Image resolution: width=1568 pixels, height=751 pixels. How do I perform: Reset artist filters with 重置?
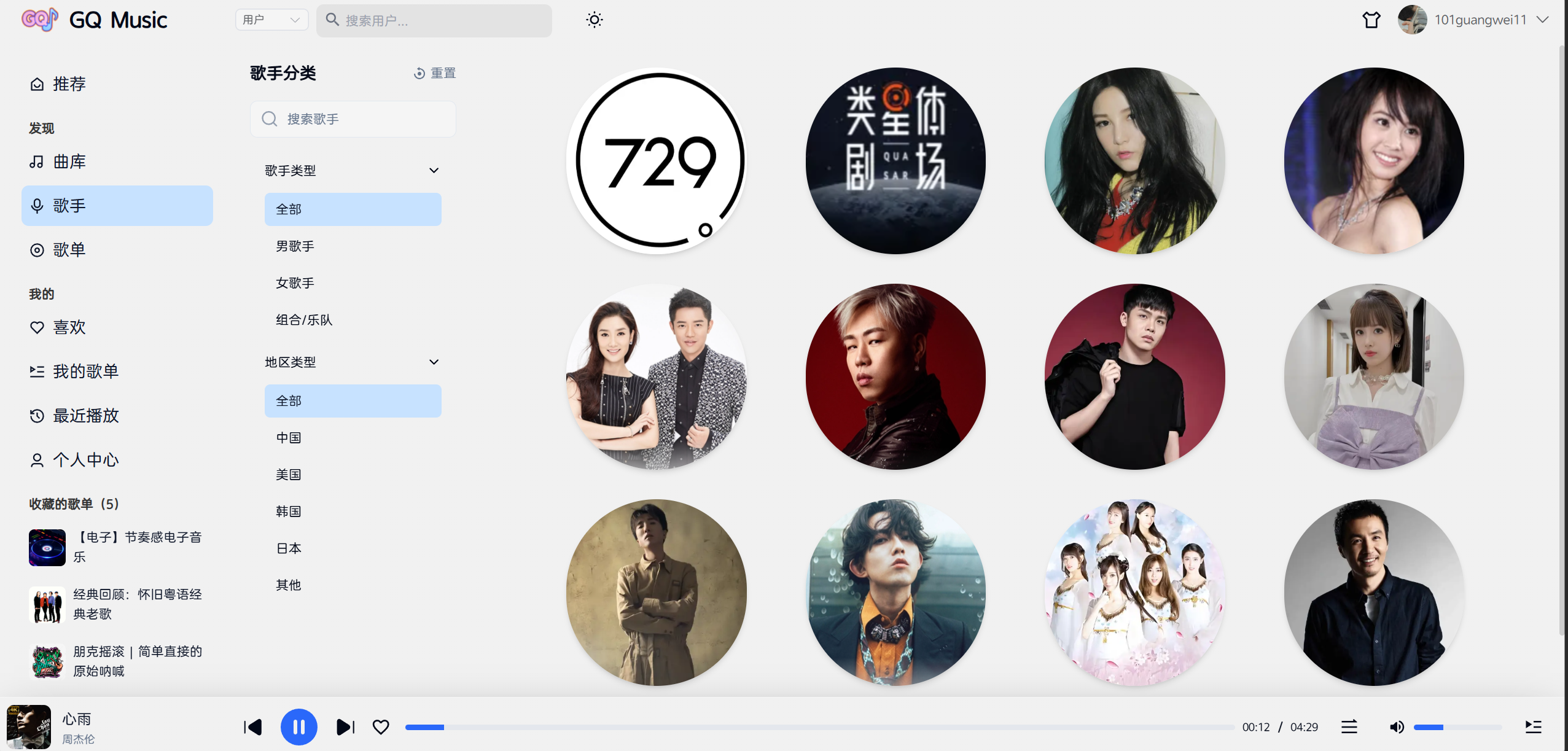click(435, 73)
